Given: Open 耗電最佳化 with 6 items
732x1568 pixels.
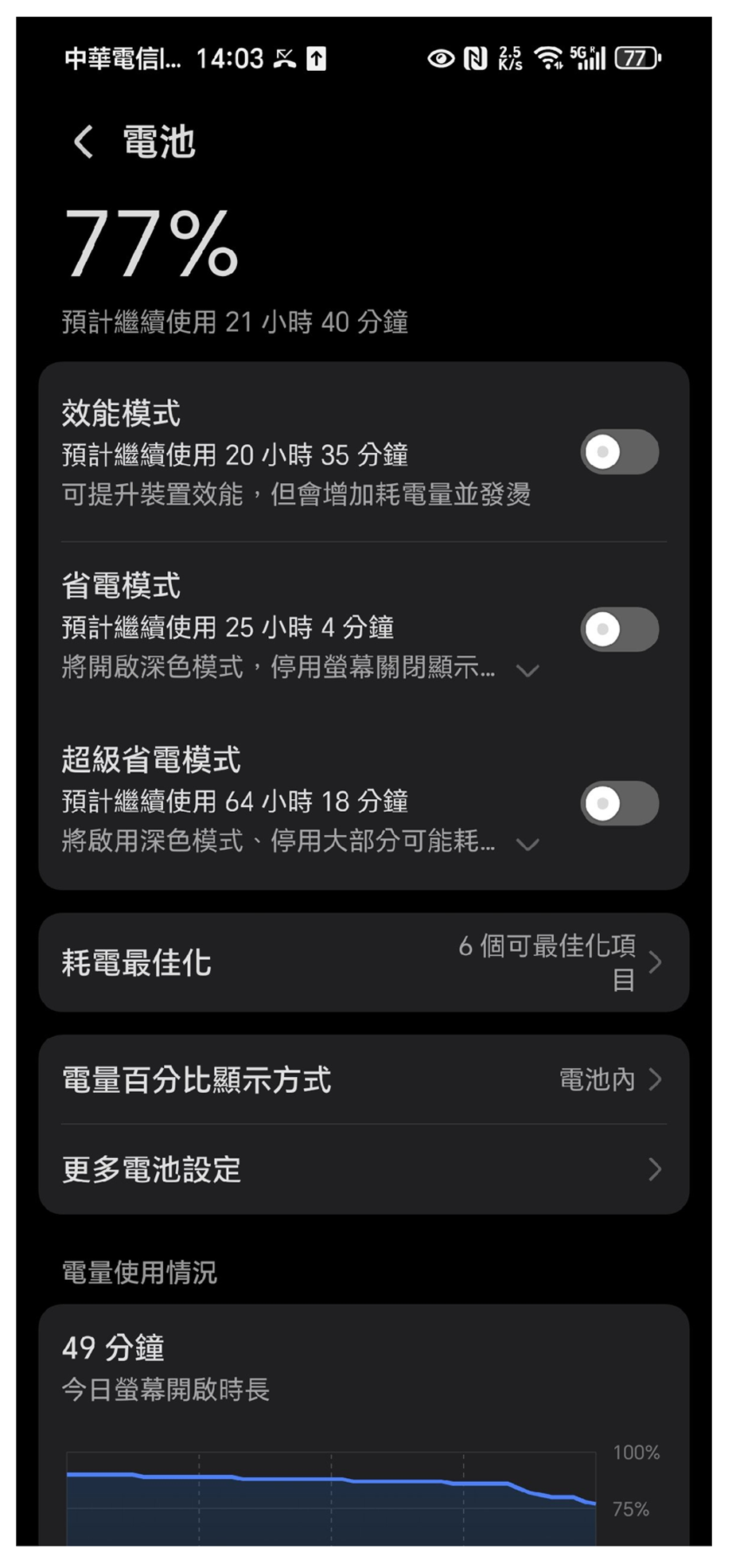Looking at the screenshot, I should click(x=363, y=963).
